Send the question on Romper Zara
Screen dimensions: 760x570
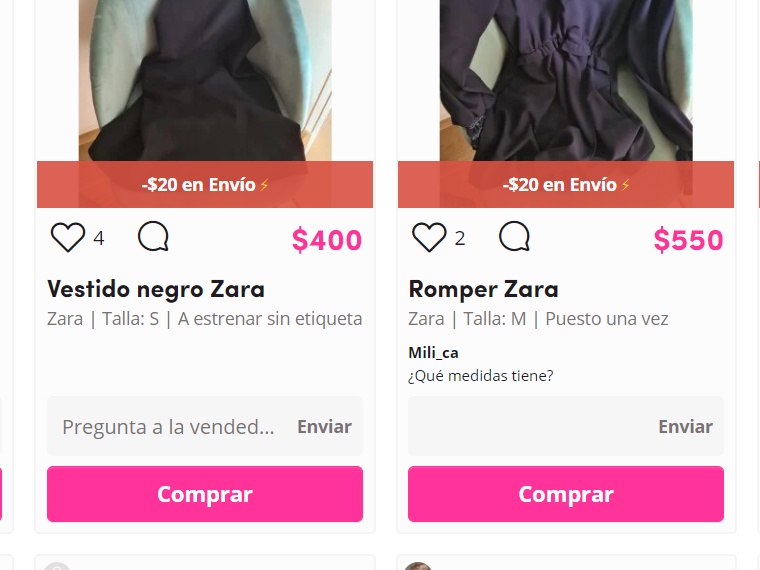685,427
